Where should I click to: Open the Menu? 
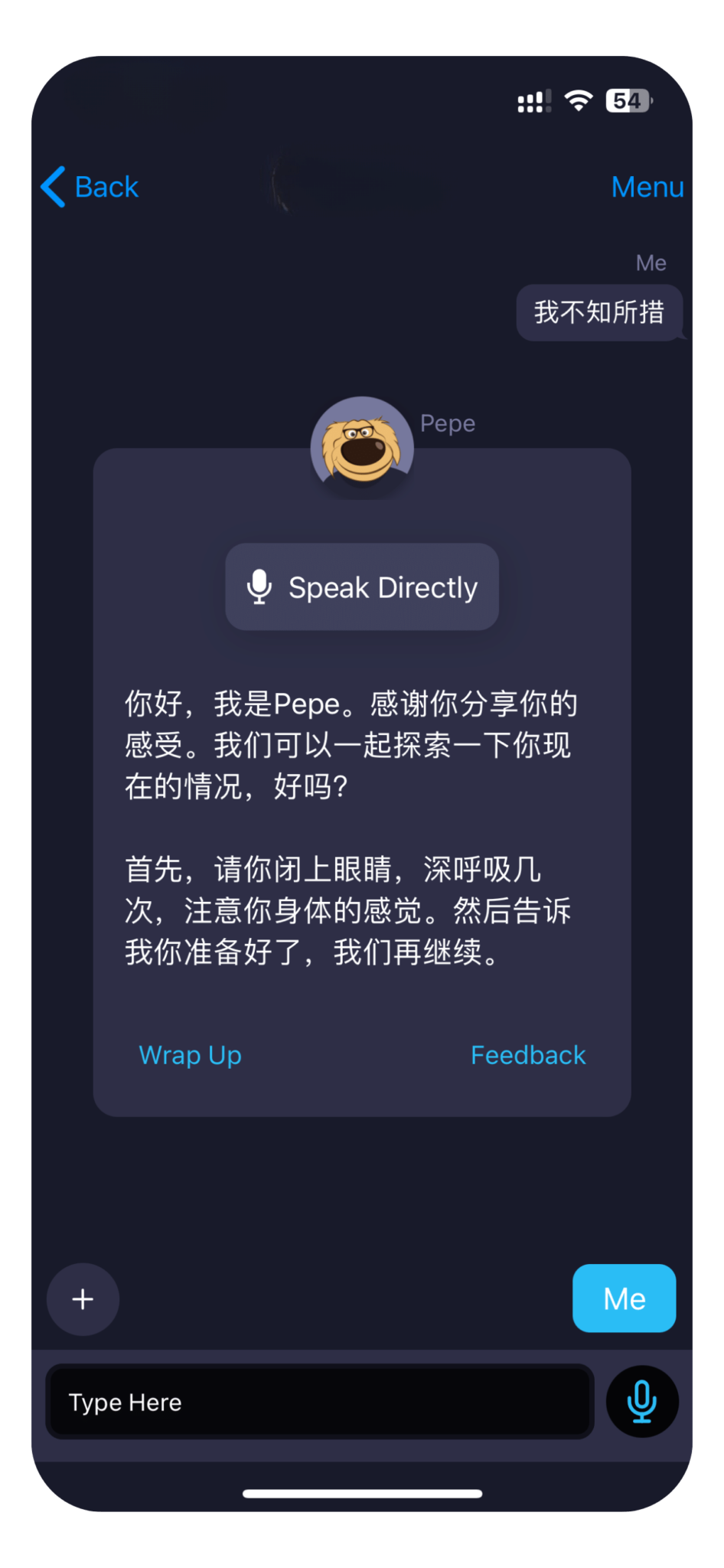point(647,187)
